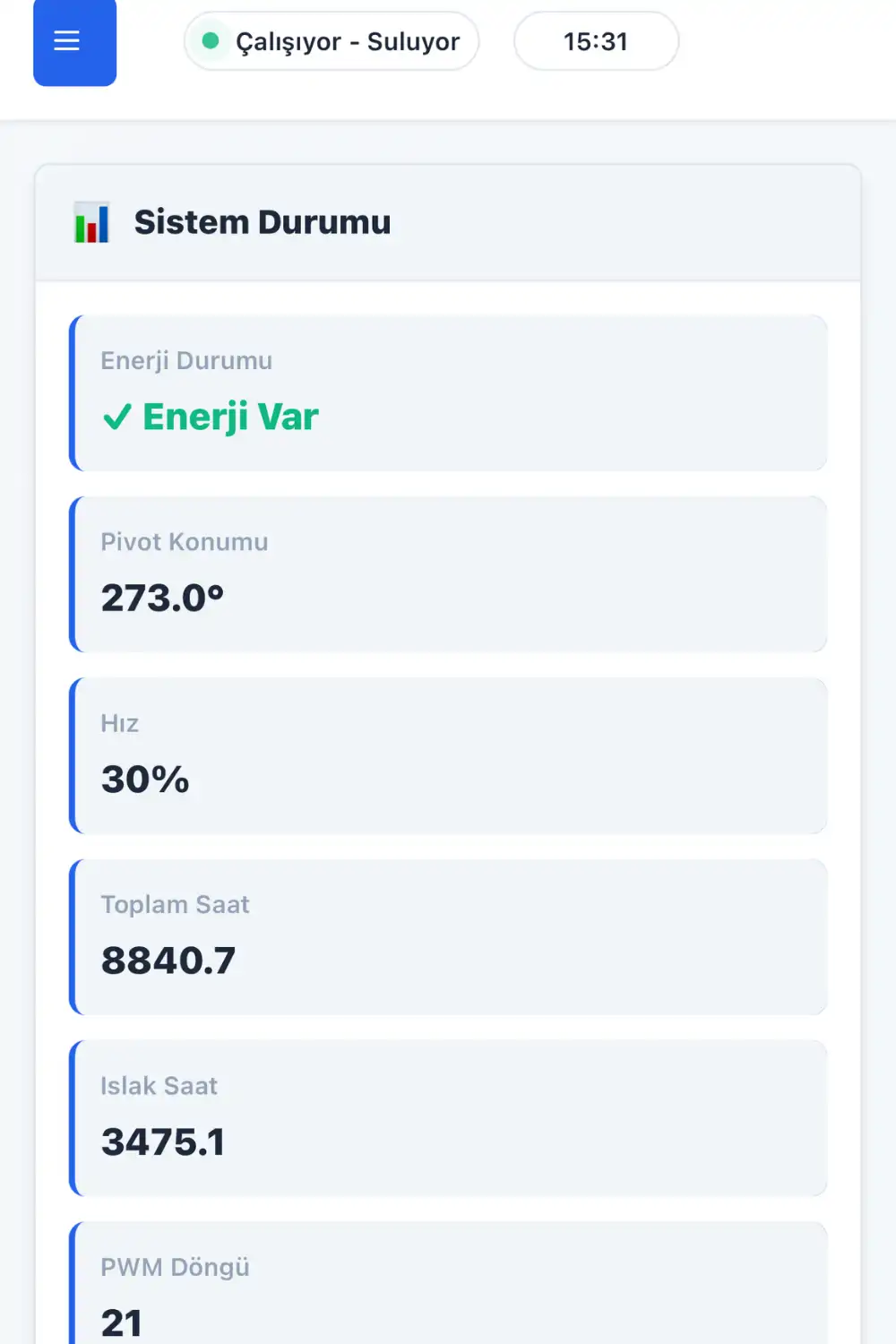Tap the Toplam Saat value 8840.7

tap(168, 960)
